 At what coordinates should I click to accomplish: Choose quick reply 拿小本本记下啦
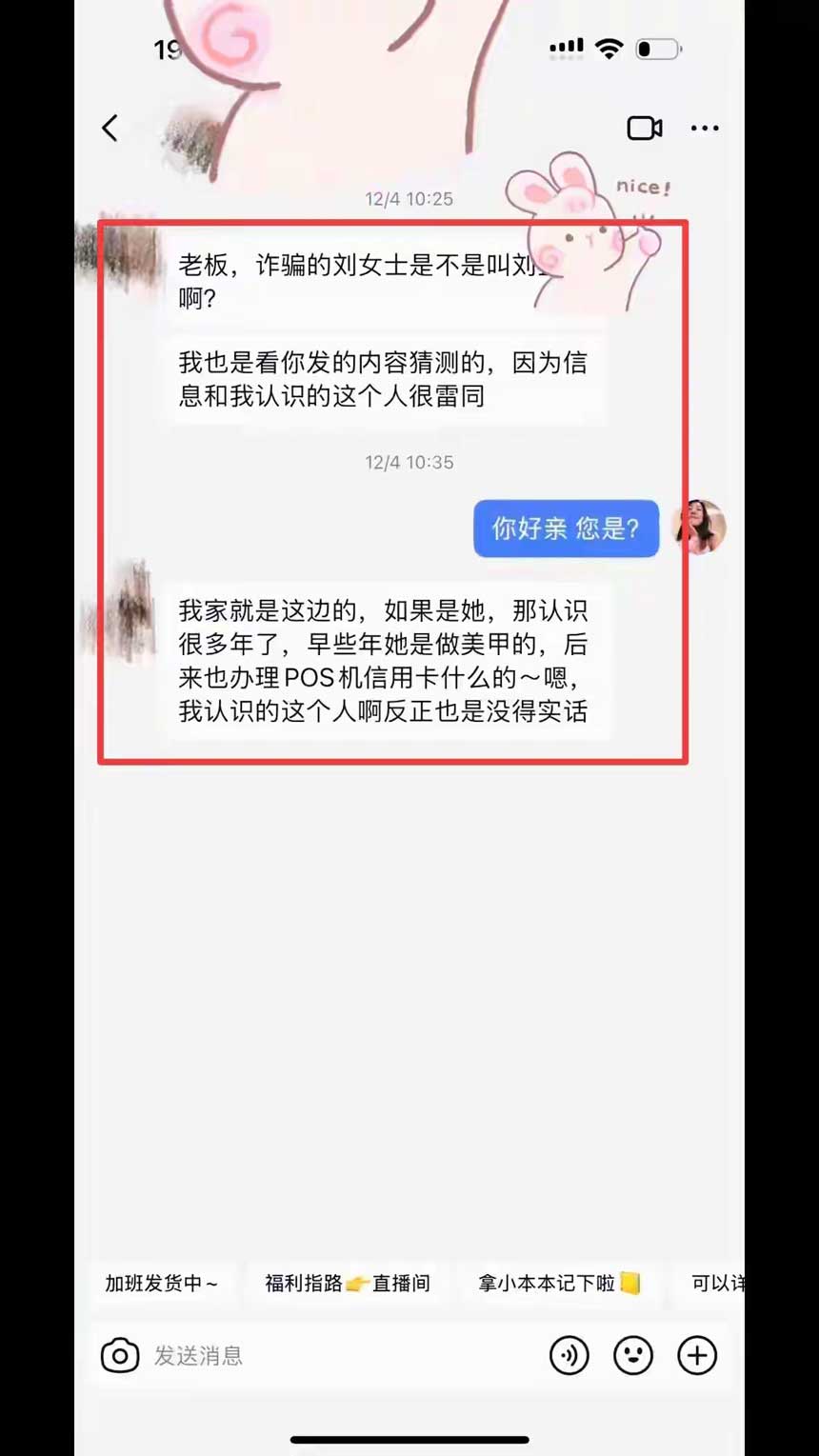pos(559,1284)
